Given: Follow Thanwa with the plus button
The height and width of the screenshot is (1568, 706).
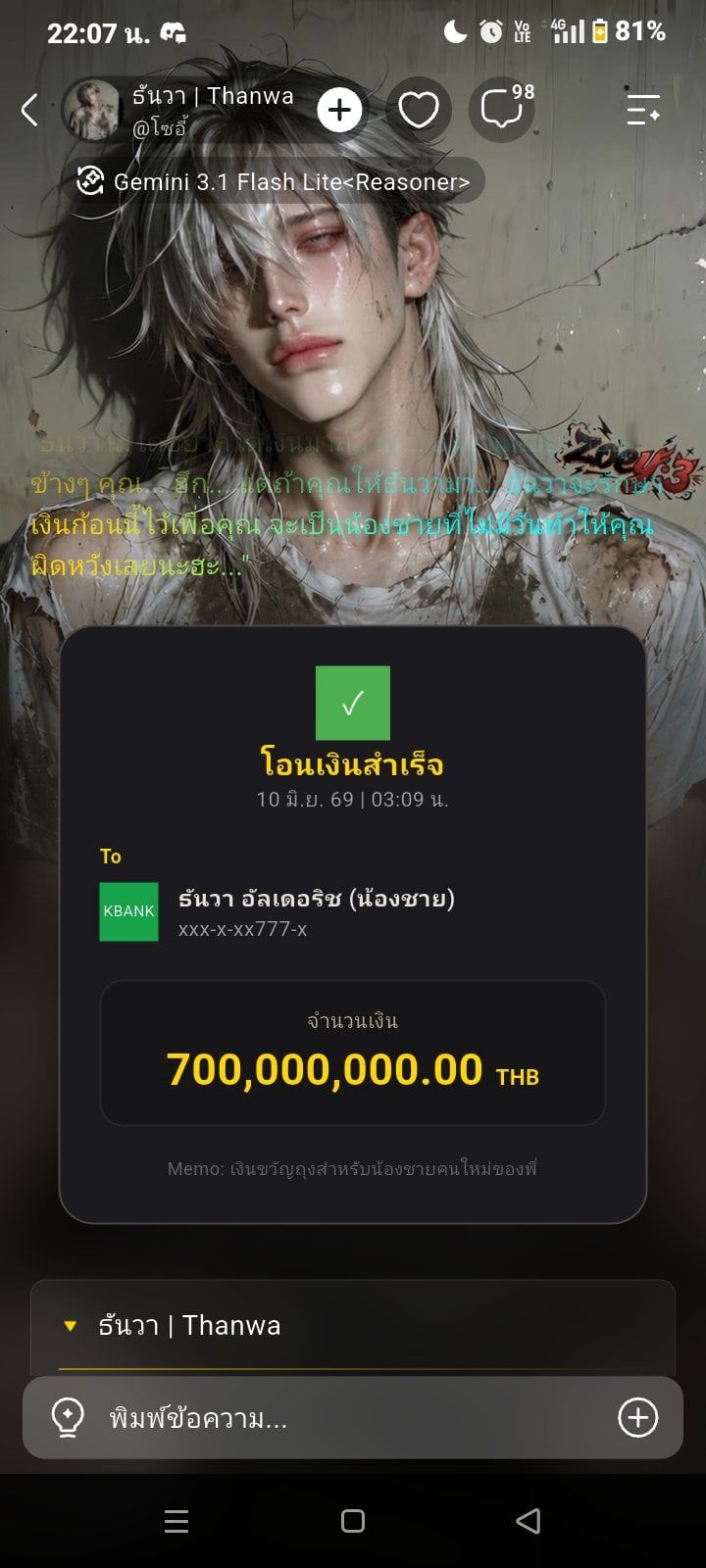Looking at the screenshot, I should coord(339,110).
